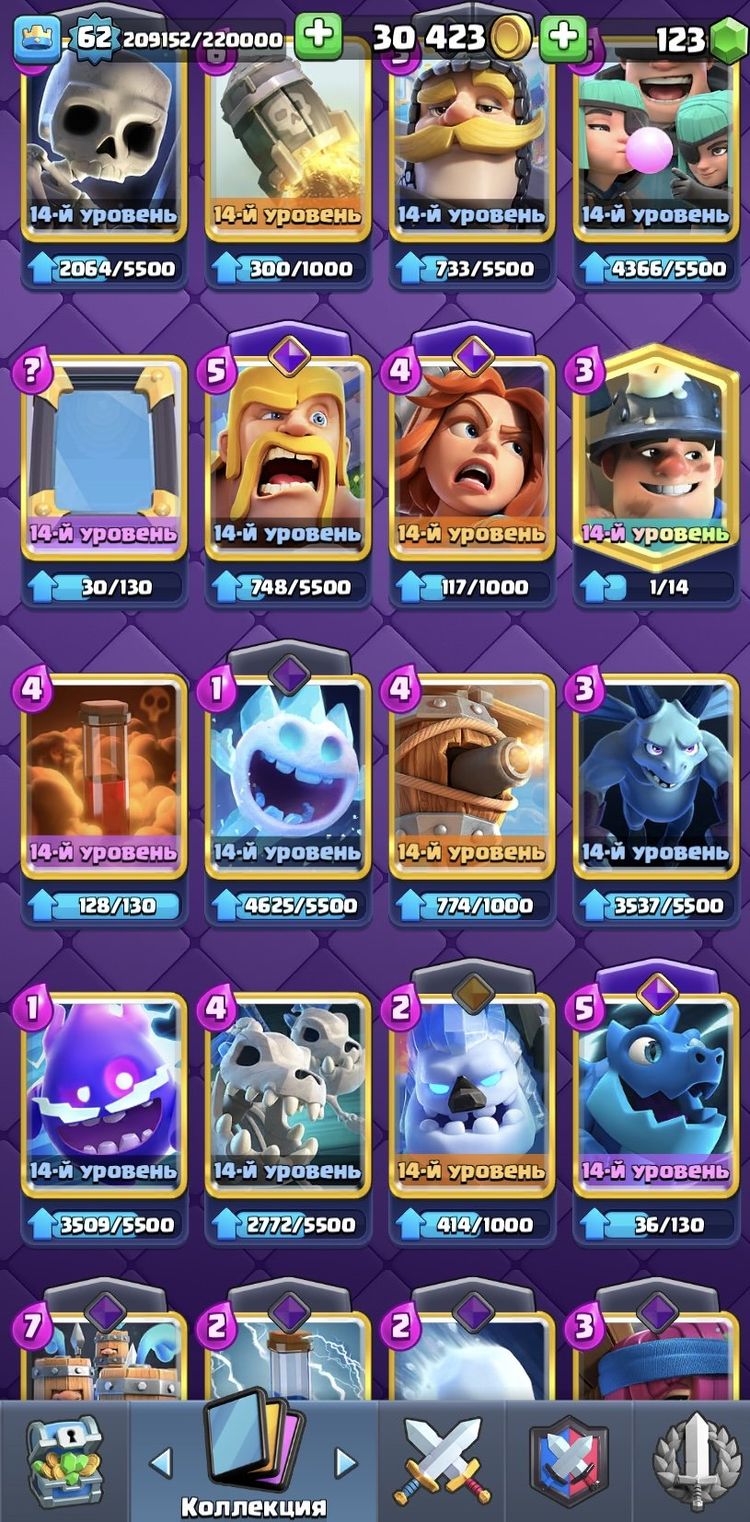The width and height of the screenshot is (750, 1522).
Task: Add more gold with the plus button
Action: pyautogui.click(x=563, y=37)
